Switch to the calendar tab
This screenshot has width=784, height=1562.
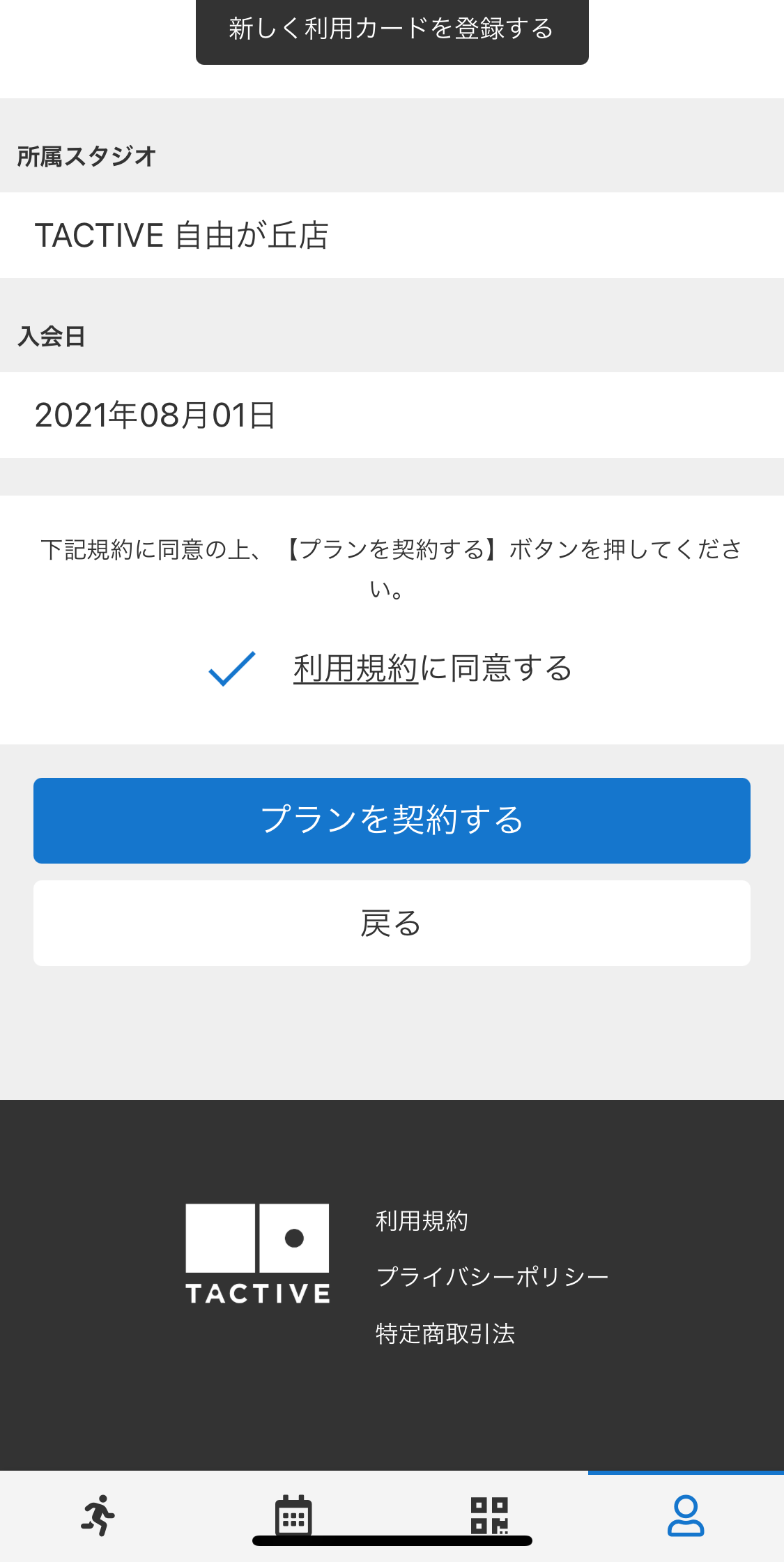coord(293,1515)
